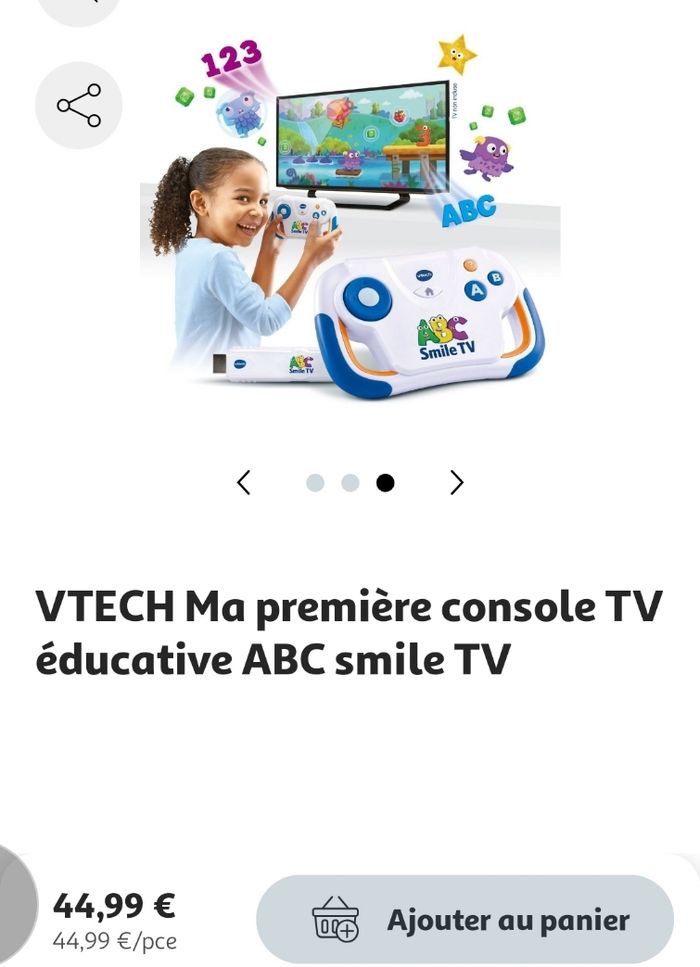Jump to the second image dot
Image resolution: width=700 pixels, height=967 pixels.
point(350,483)
